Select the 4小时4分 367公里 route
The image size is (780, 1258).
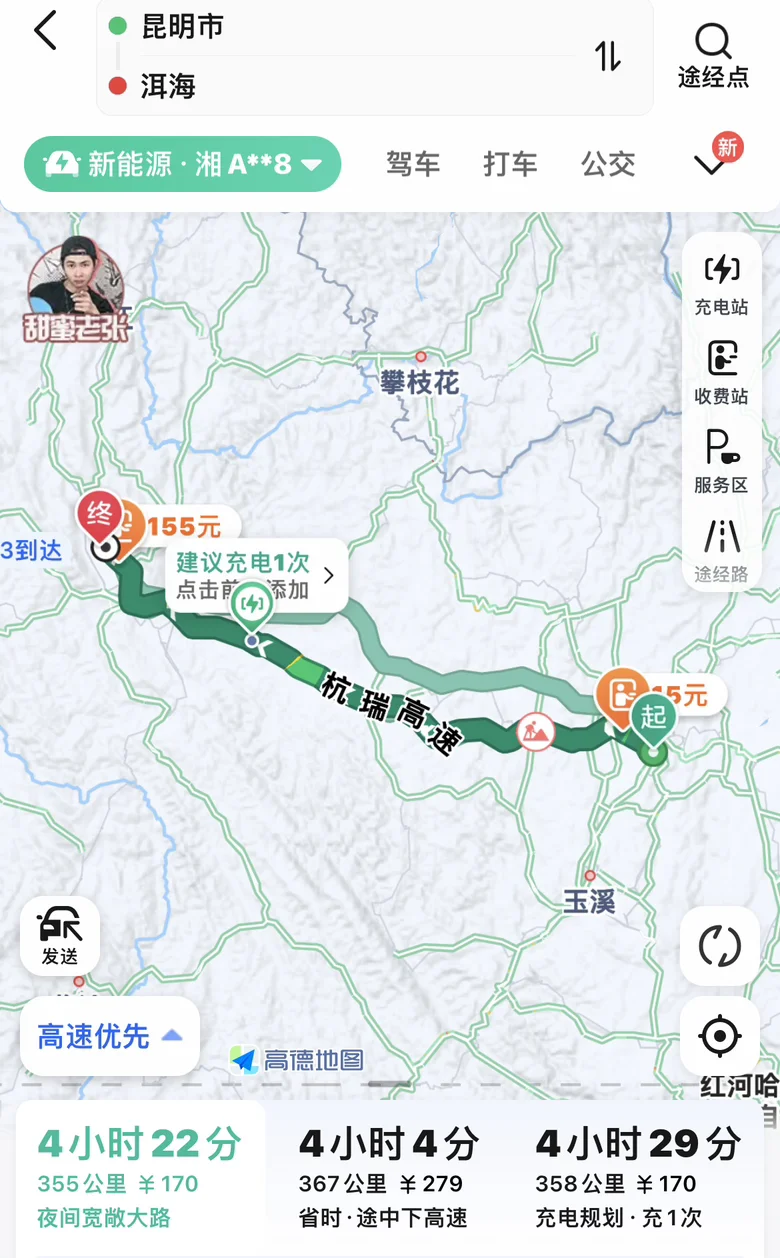[x=389, y=1178]
